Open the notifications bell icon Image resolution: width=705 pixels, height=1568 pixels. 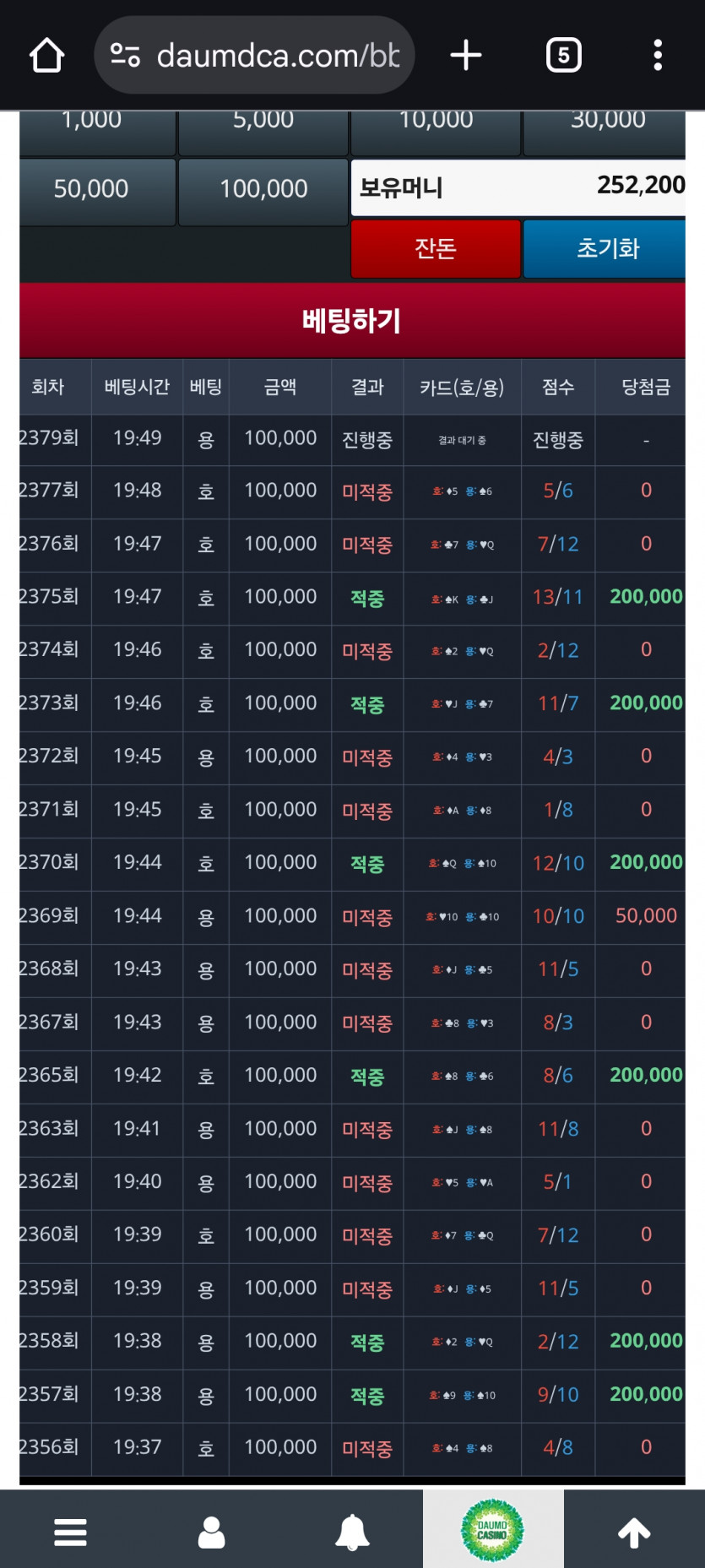pyautogui.click(x=352, y=1530)
